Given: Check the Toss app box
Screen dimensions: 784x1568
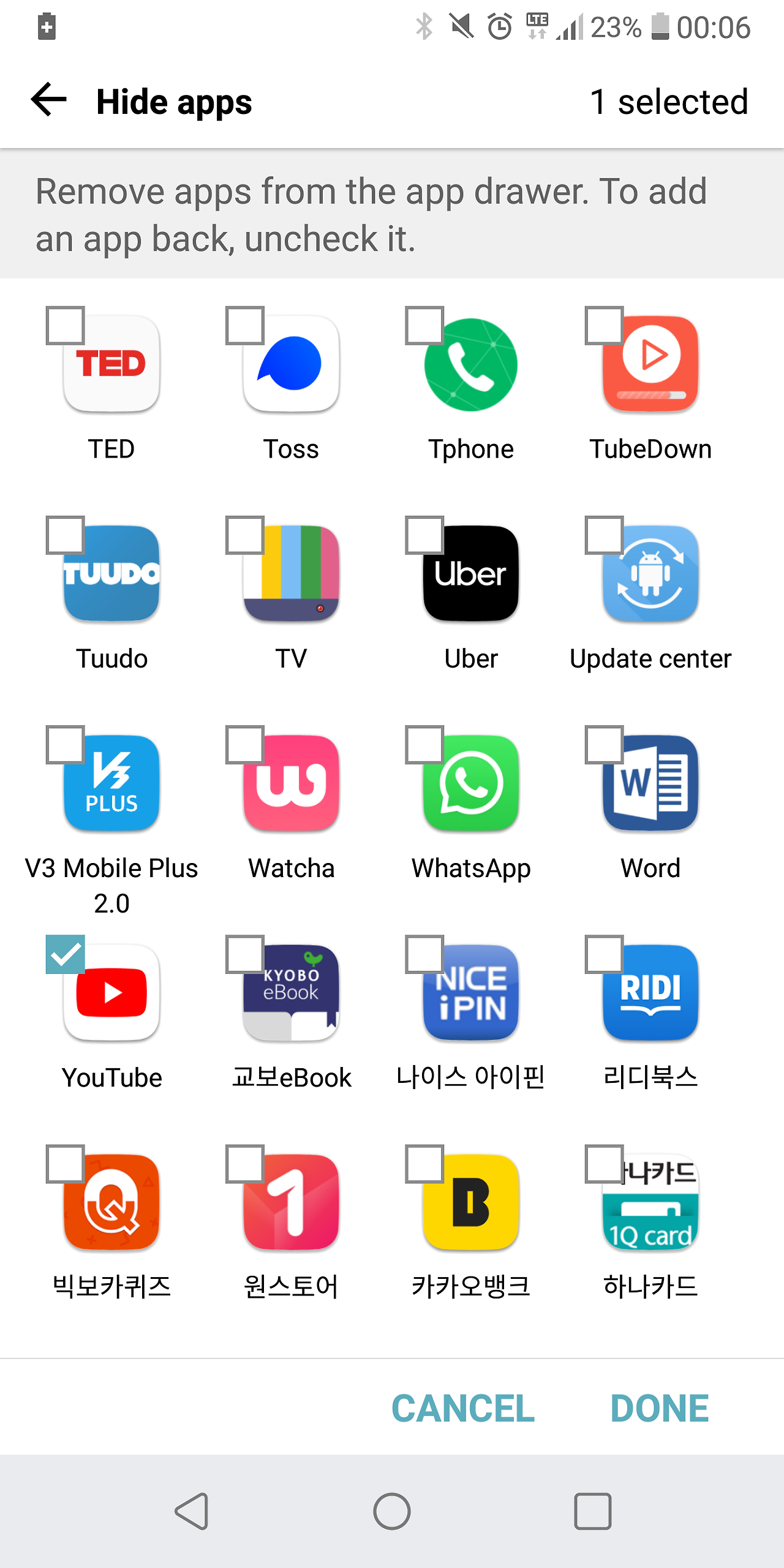Looking at the screenshot, I should coord(245,326).
